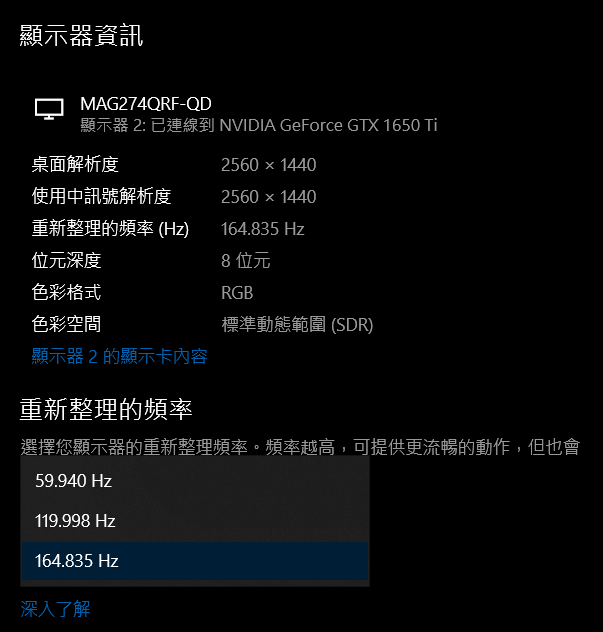Image resolution: width=603 pixels, height=632 pixels.
Task: Open 顯示器 2 的顯示卡內容 adapter properties link
Action: [119, 356]
